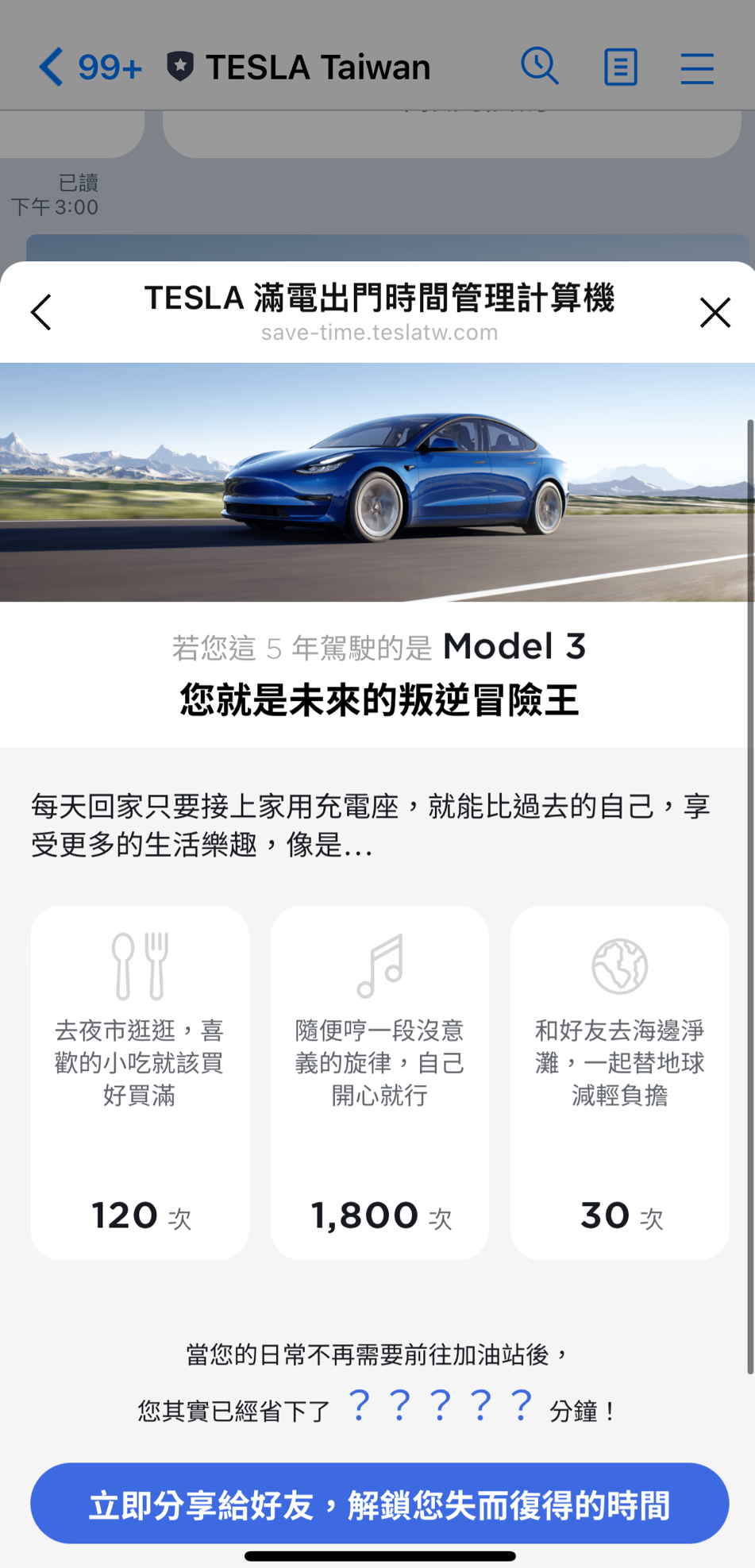The height and width of the screenshot is (1568, 755).
Task: Close the TESLA calculator web sheet
Action: [x=715, y=312]
